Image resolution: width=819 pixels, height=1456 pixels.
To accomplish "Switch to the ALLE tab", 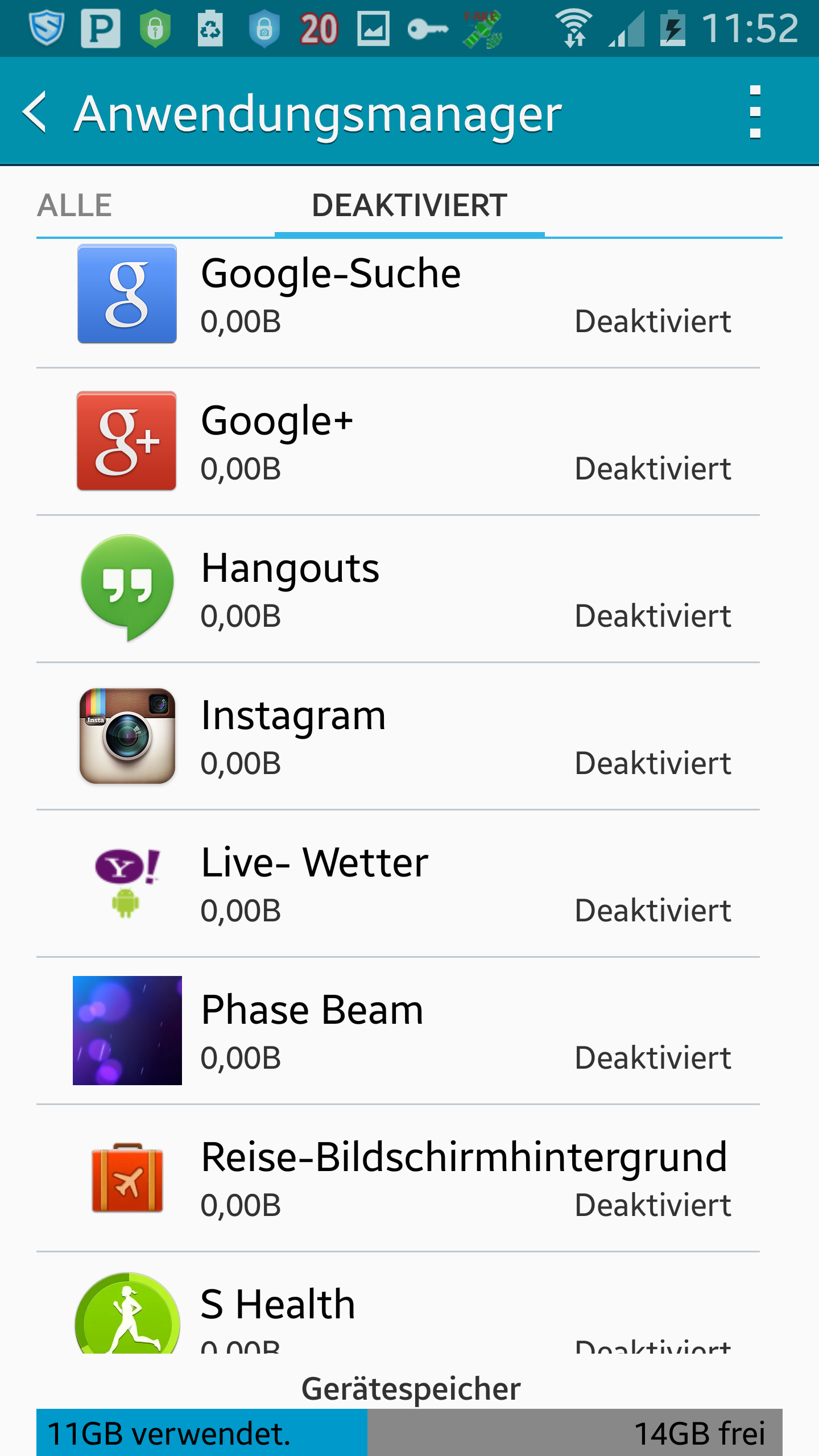I will pos(75,205).
